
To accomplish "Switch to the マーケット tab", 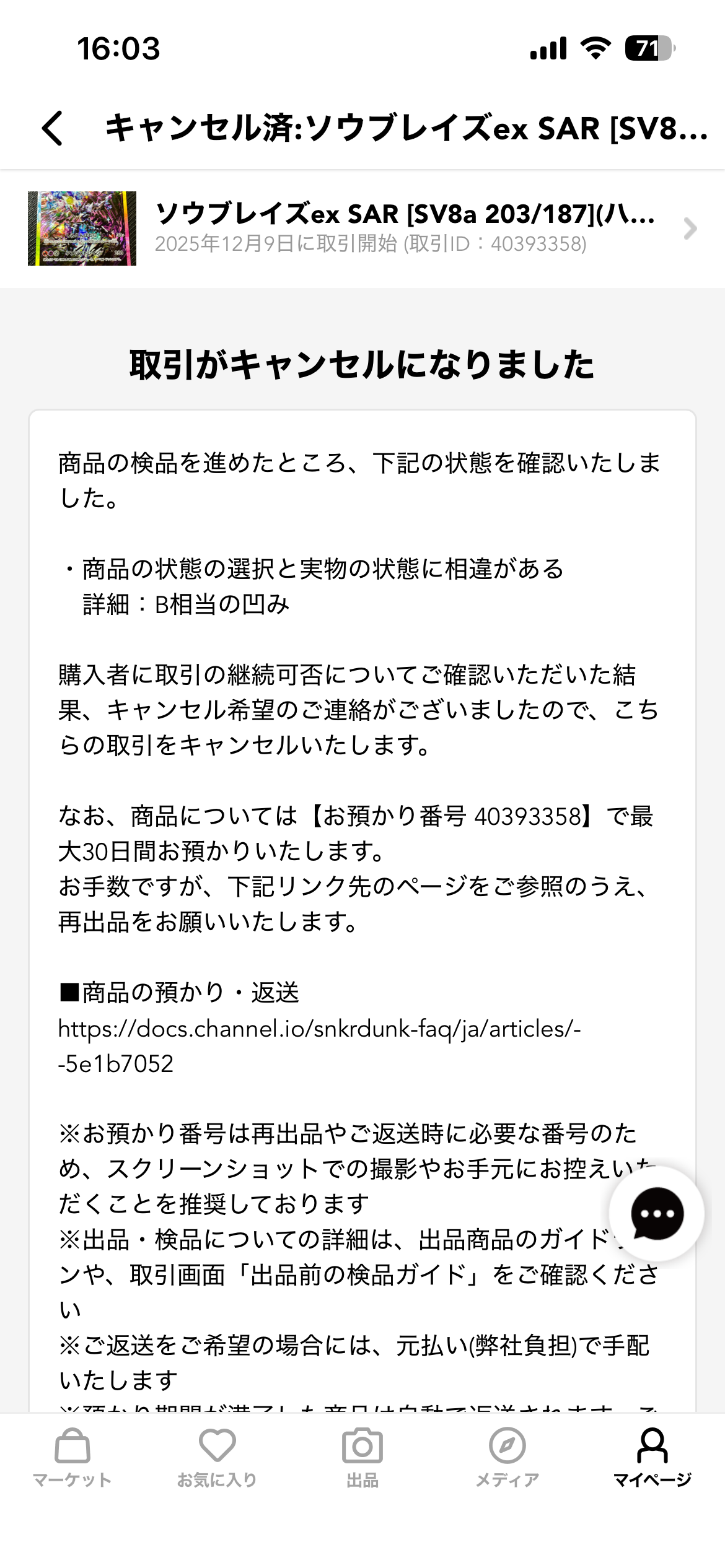I will 72,1457.
